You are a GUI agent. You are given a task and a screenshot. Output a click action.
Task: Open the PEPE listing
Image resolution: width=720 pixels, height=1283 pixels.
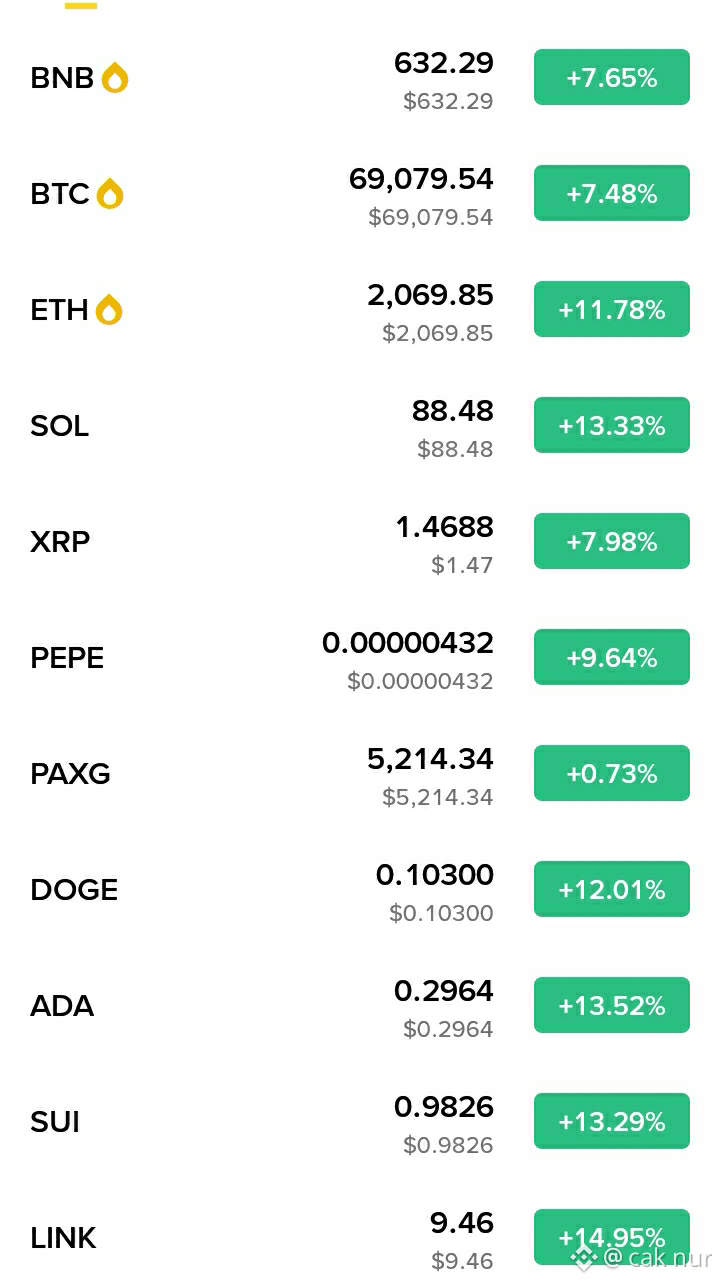tap(360, 658)
